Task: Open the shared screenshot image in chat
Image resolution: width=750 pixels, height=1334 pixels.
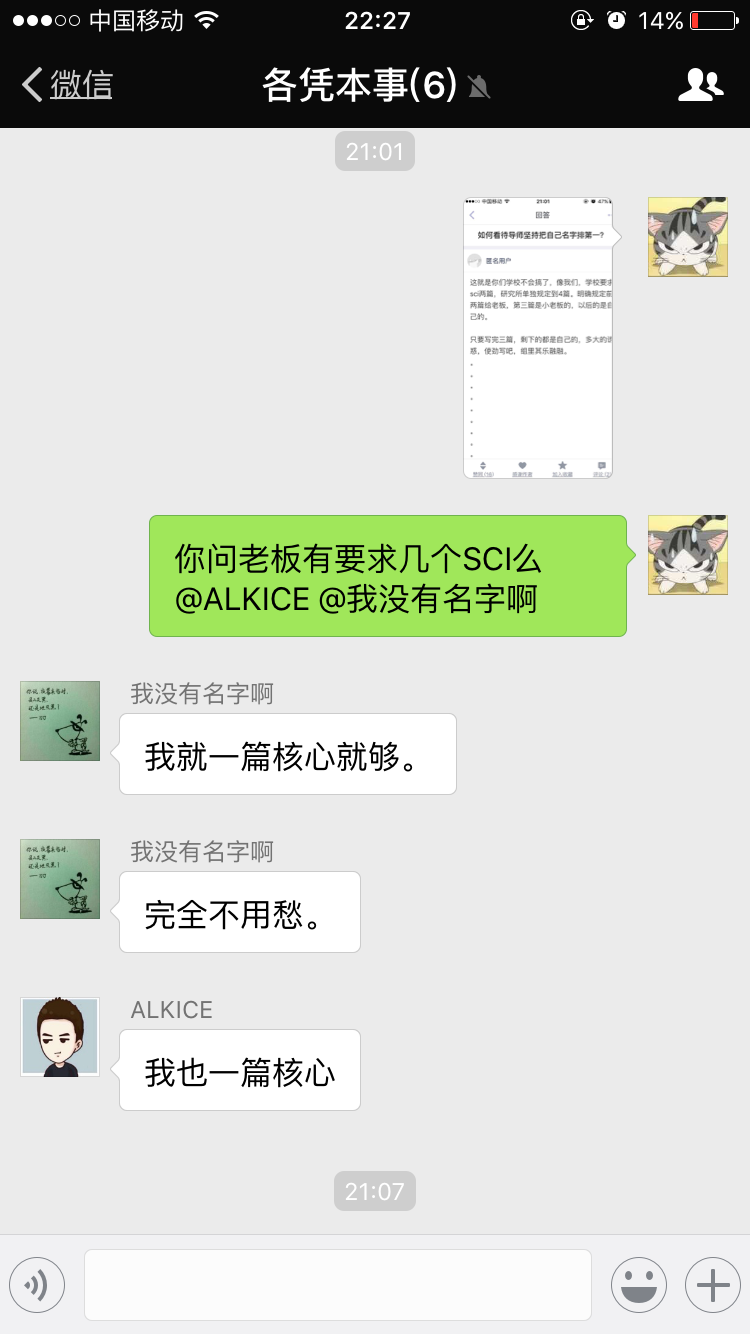Action: [x=538, y=337]
